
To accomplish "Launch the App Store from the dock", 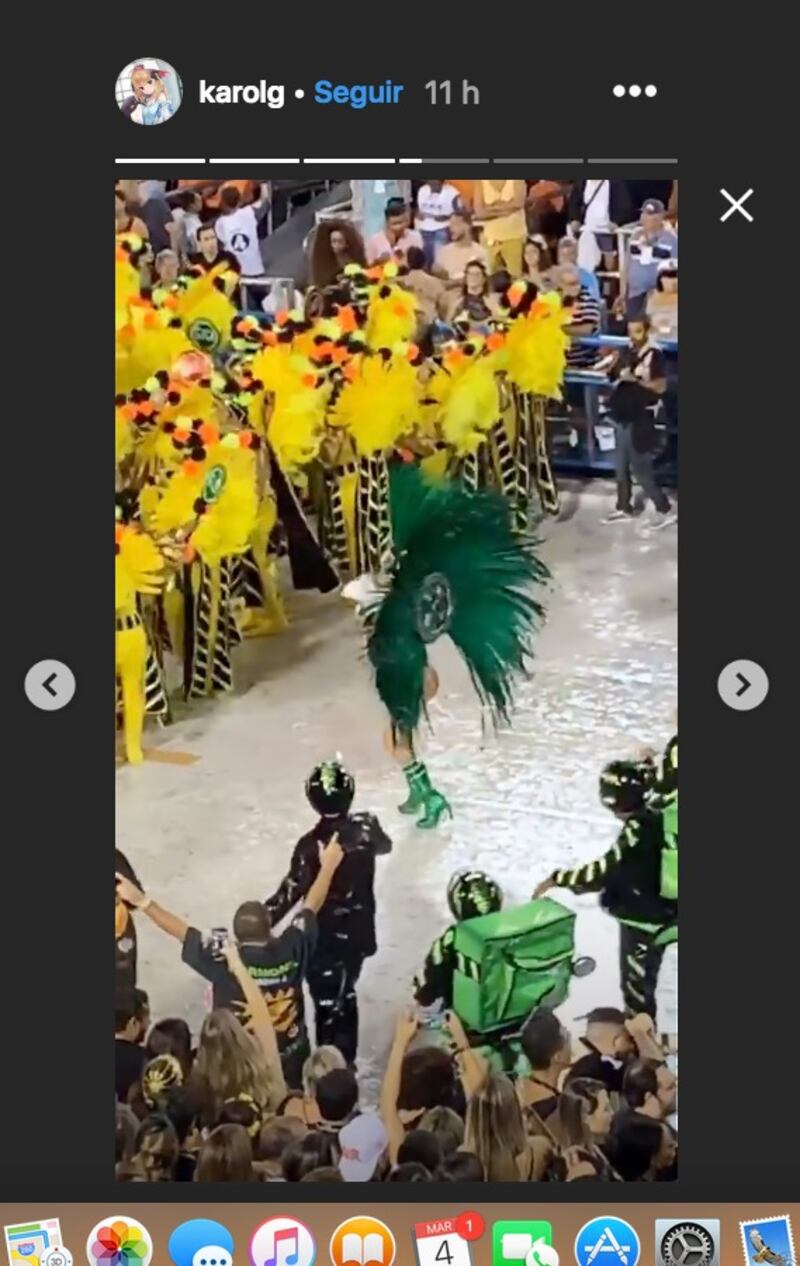I will click(607, 1243).
